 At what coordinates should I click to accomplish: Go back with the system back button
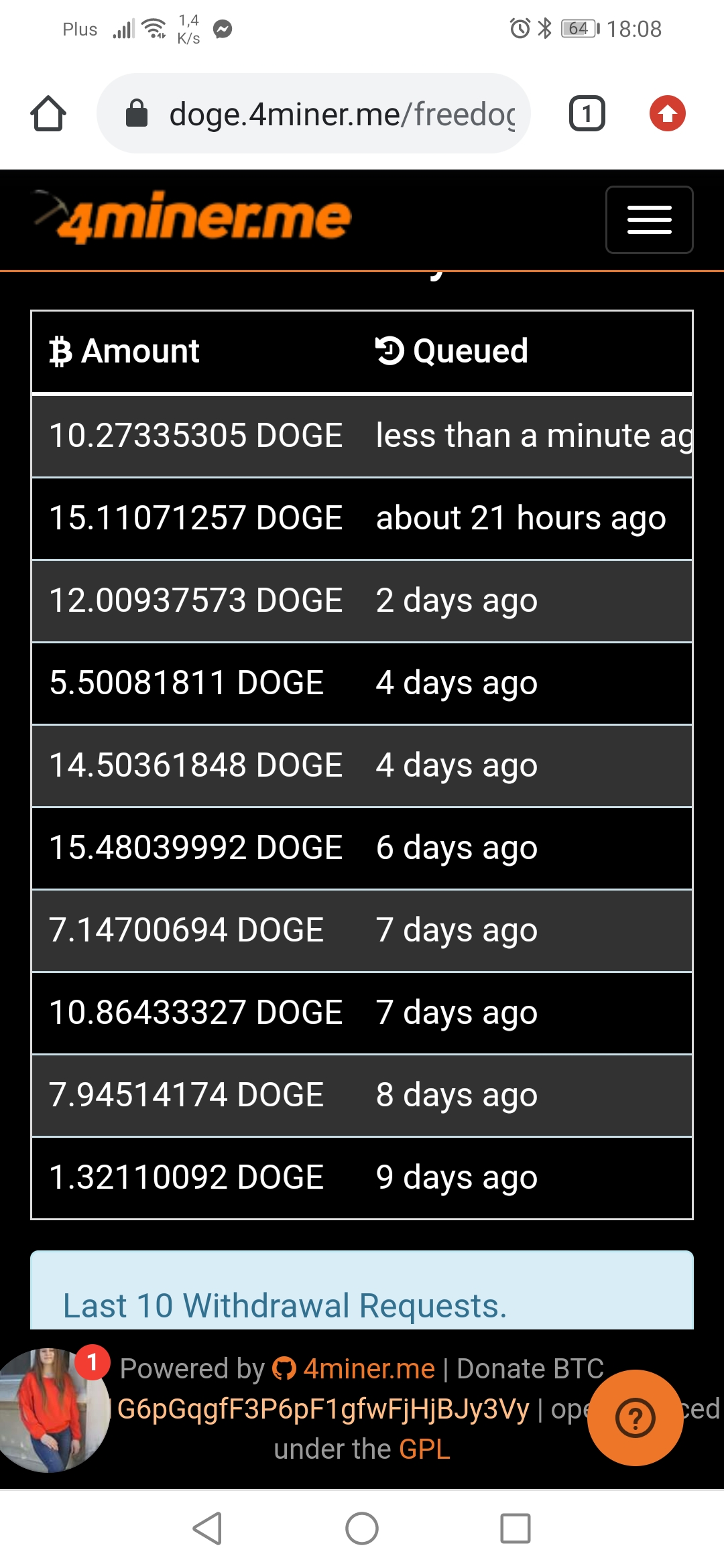(208, 1528)
